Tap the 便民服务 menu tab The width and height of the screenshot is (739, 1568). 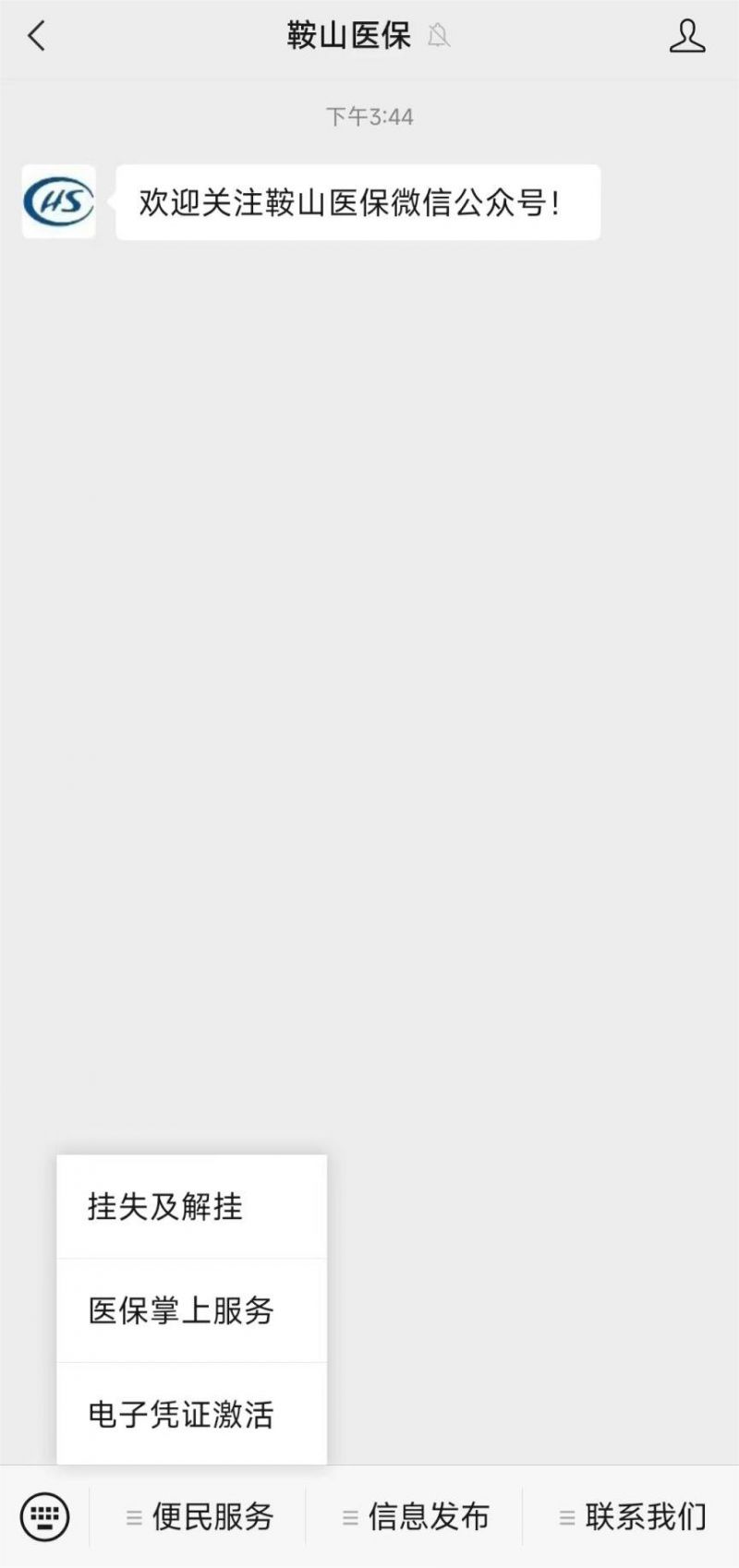[x=199, y=1516]
